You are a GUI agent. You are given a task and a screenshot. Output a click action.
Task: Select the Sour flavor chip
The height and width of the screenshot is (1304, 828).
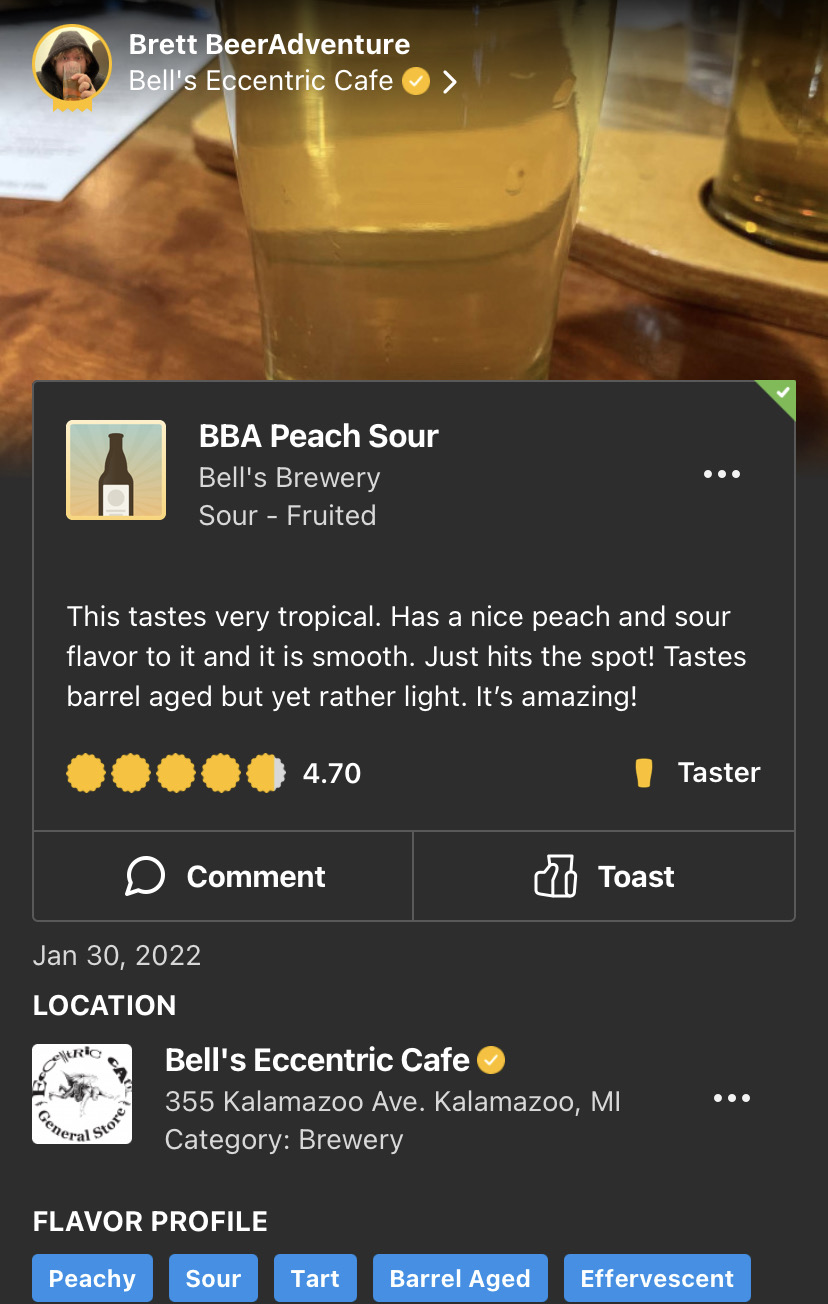pyautogui.click(x=213, y=1278)
